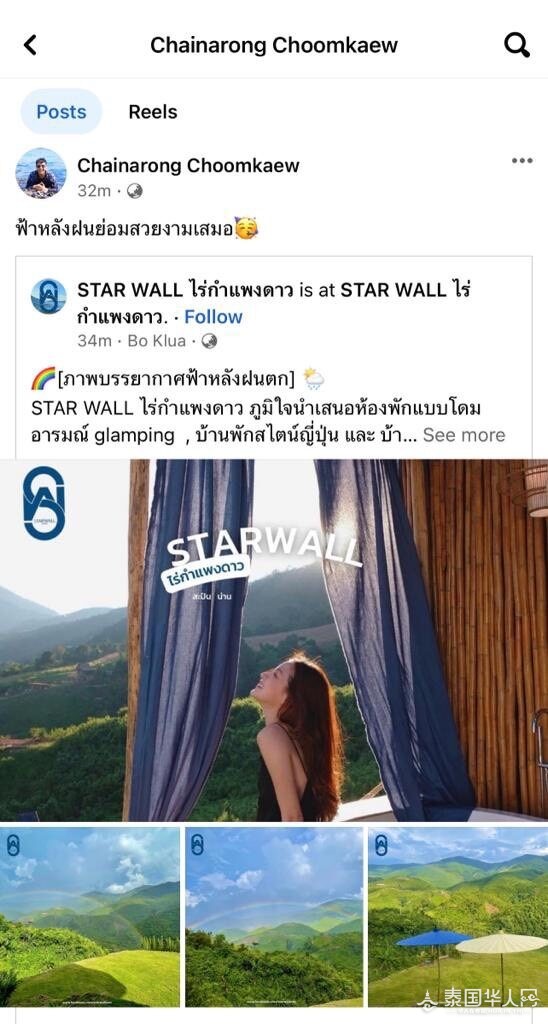Open the STAR WALL page avatar
Image resolution: width=548 pixels, height=1024 pixels.
click(48, 296)
